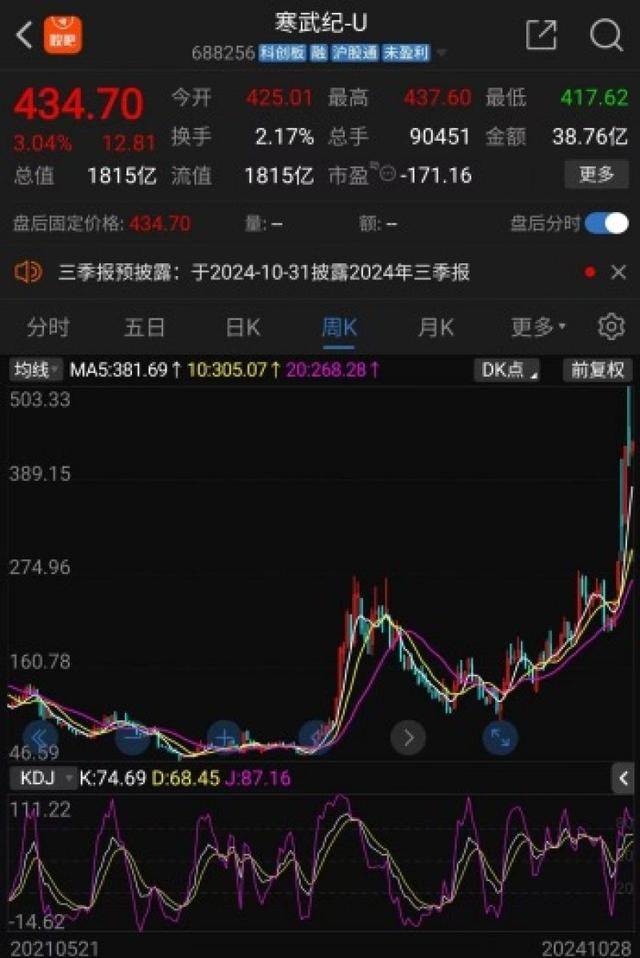Switch to the 月K tab
Viewport: 640px width, 958px height.
click(436, 327)
